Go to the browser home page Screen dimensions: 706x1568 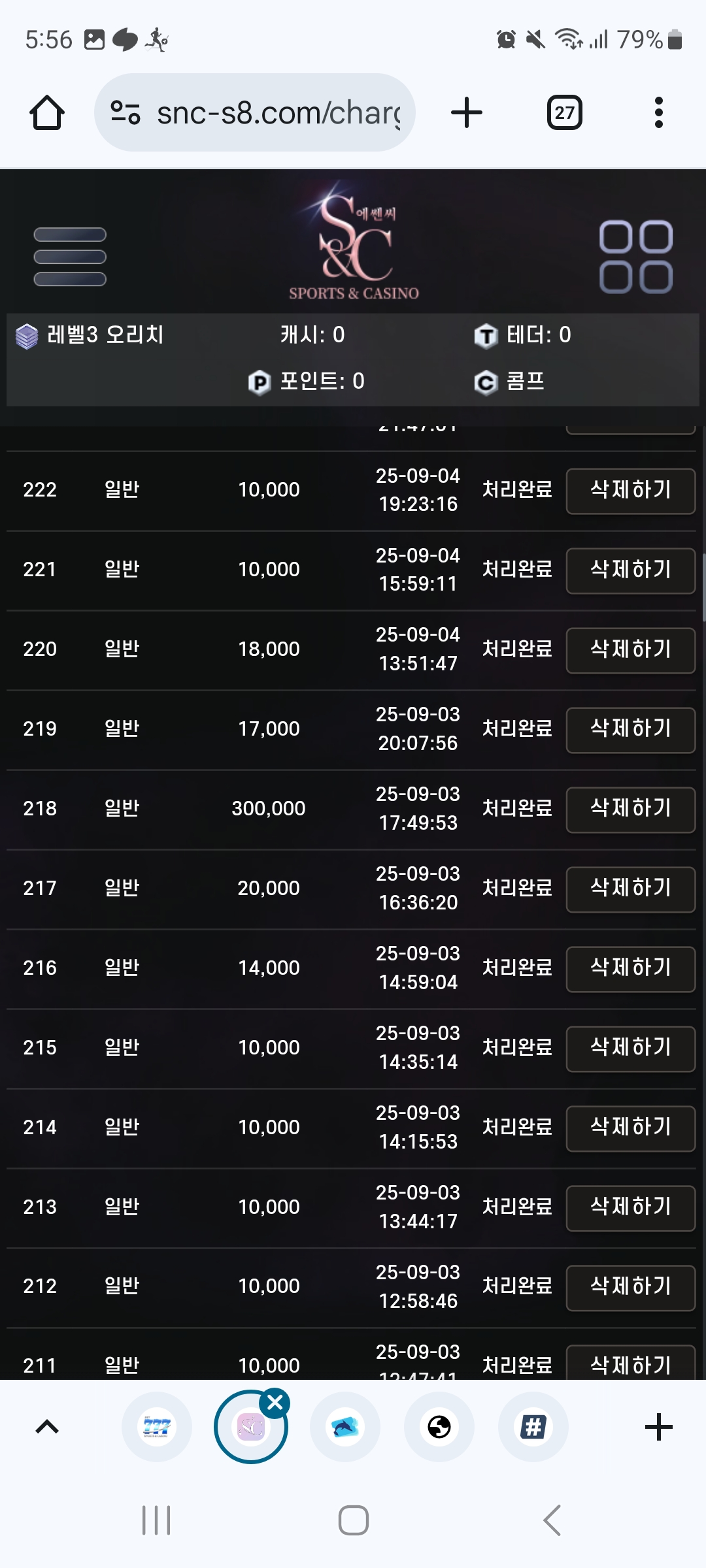pyautogui.click(x=47, y=113)
